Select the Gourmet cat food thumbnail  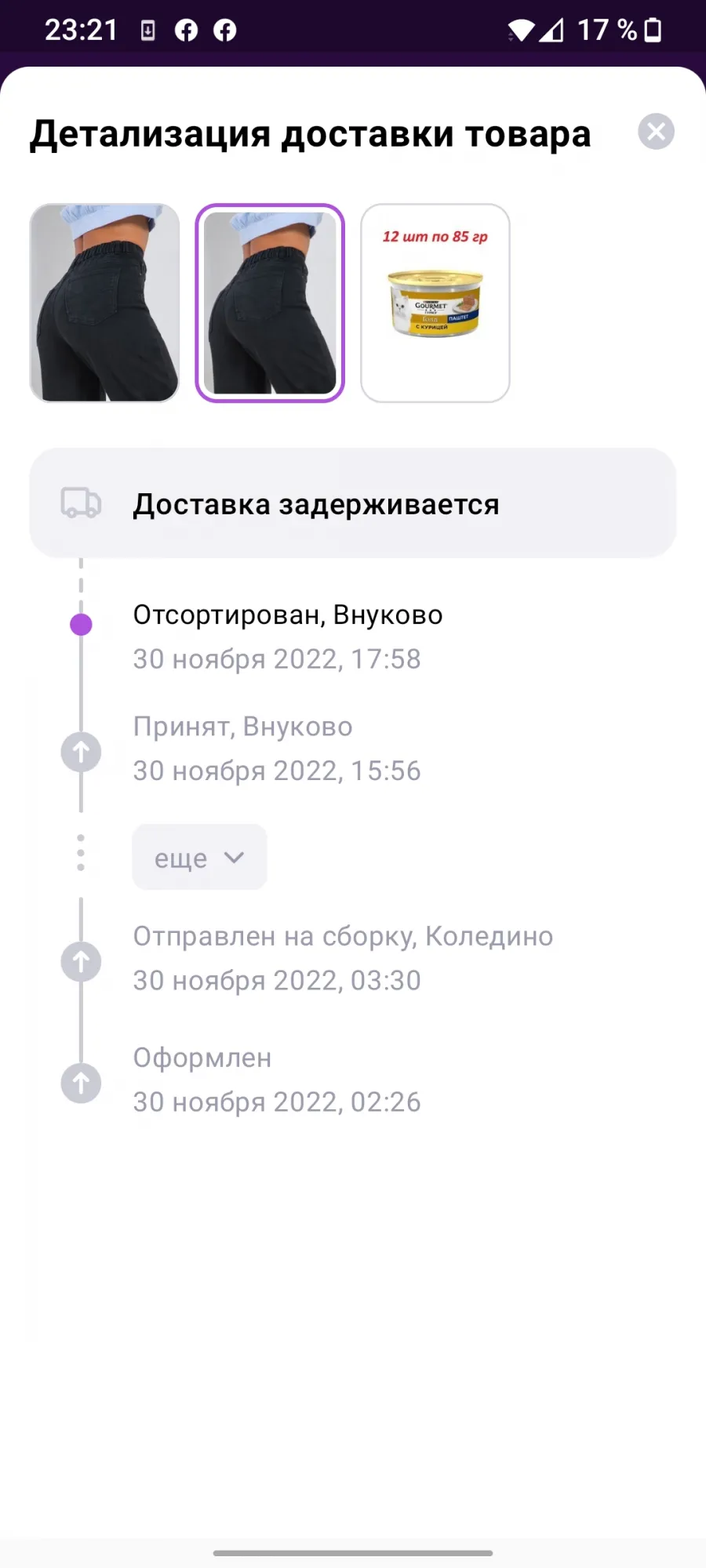click(x=435, y=303)
